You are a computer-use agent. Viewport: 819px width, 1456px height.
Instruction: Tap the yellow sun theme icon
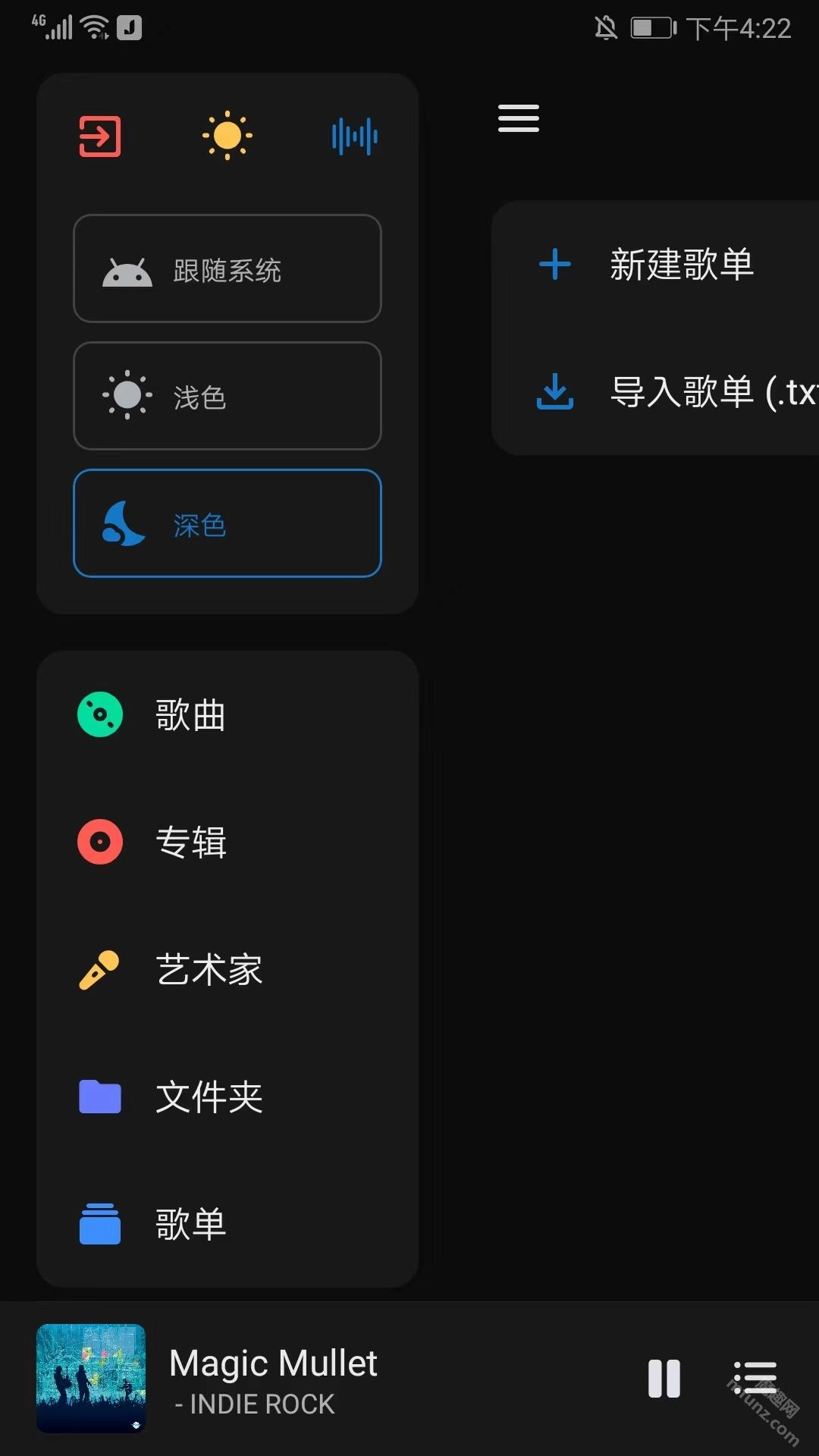coord(227,136)
